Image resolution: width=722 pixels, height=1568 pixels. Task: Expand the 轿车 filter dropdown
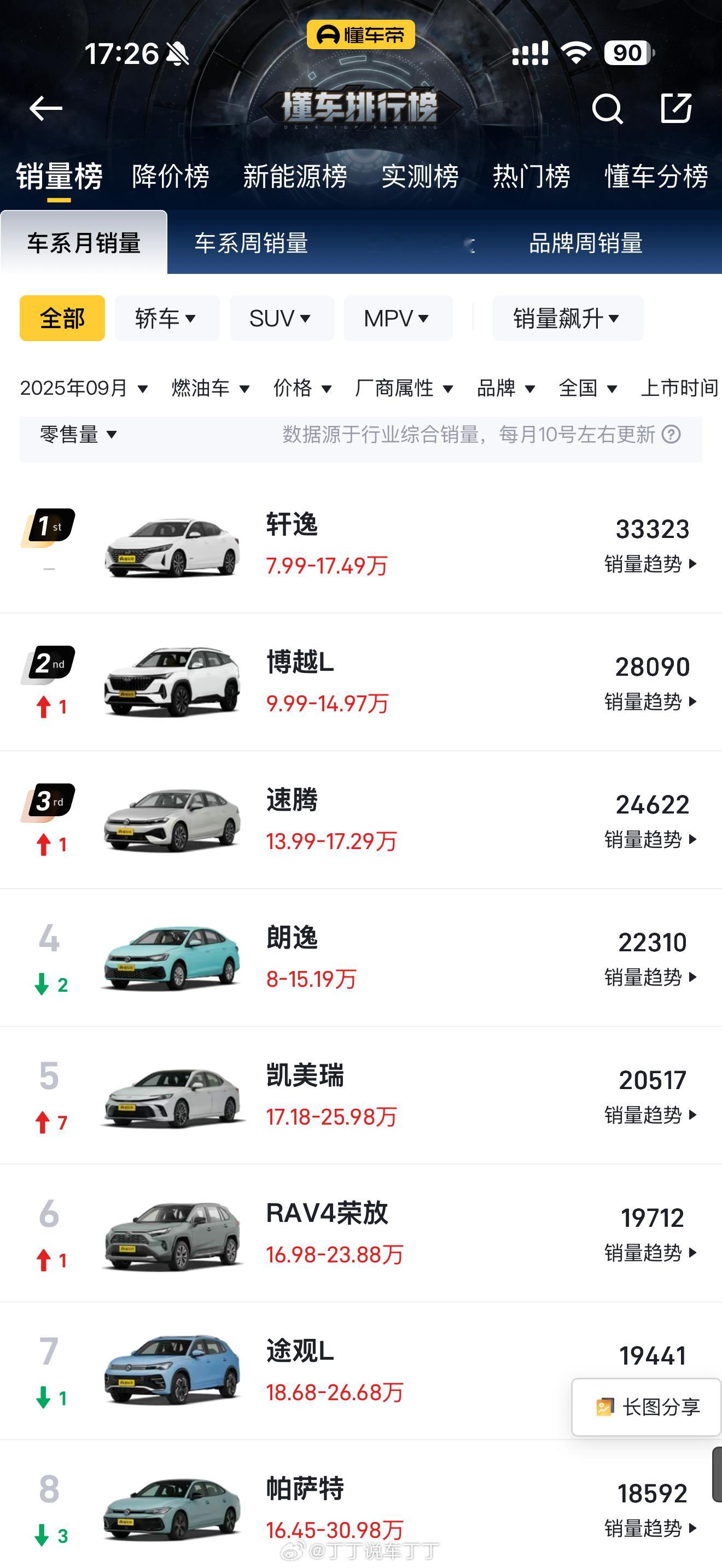click(166, 318)
